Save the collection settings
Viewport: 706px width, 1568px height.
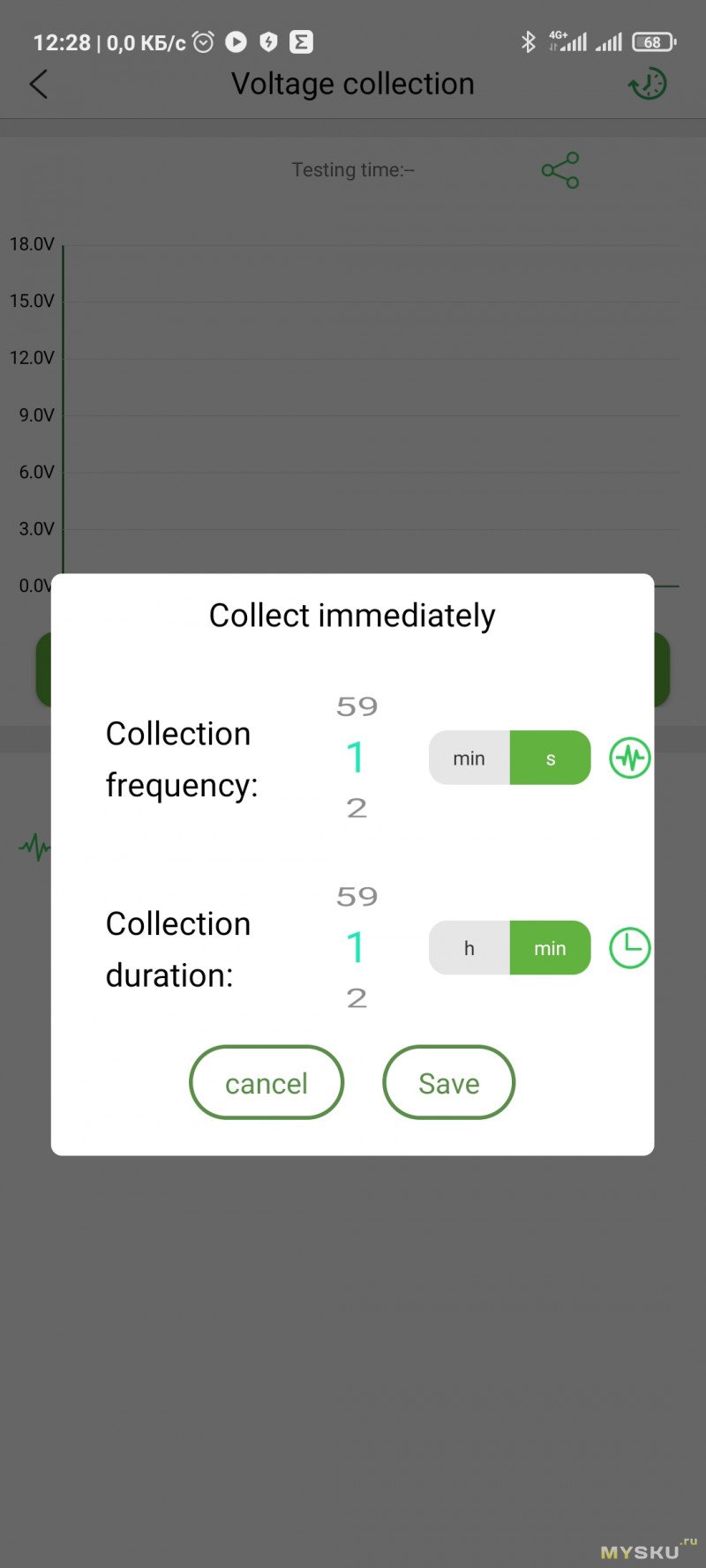[448, 1082]
